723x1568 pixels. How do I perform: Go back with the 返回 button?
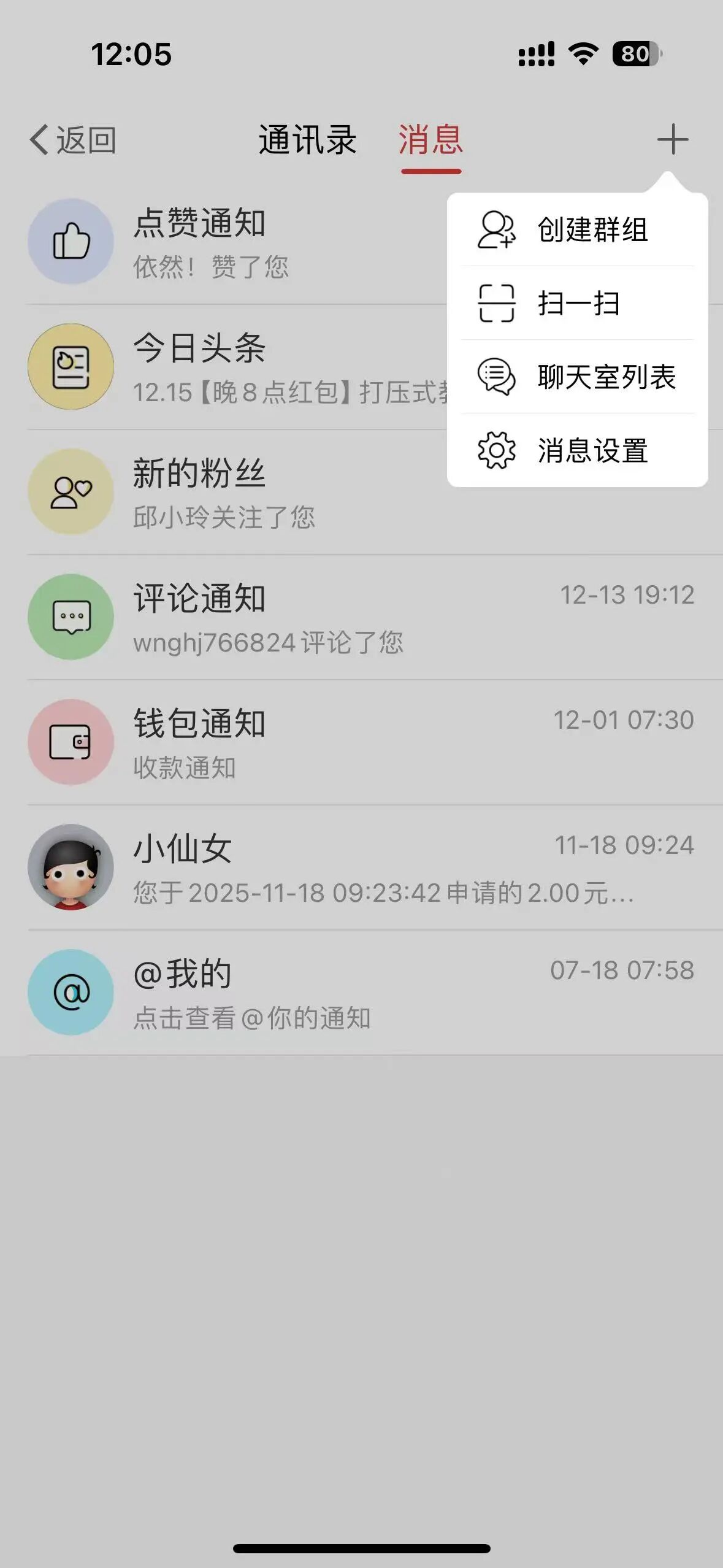click(x=72, y=140)
